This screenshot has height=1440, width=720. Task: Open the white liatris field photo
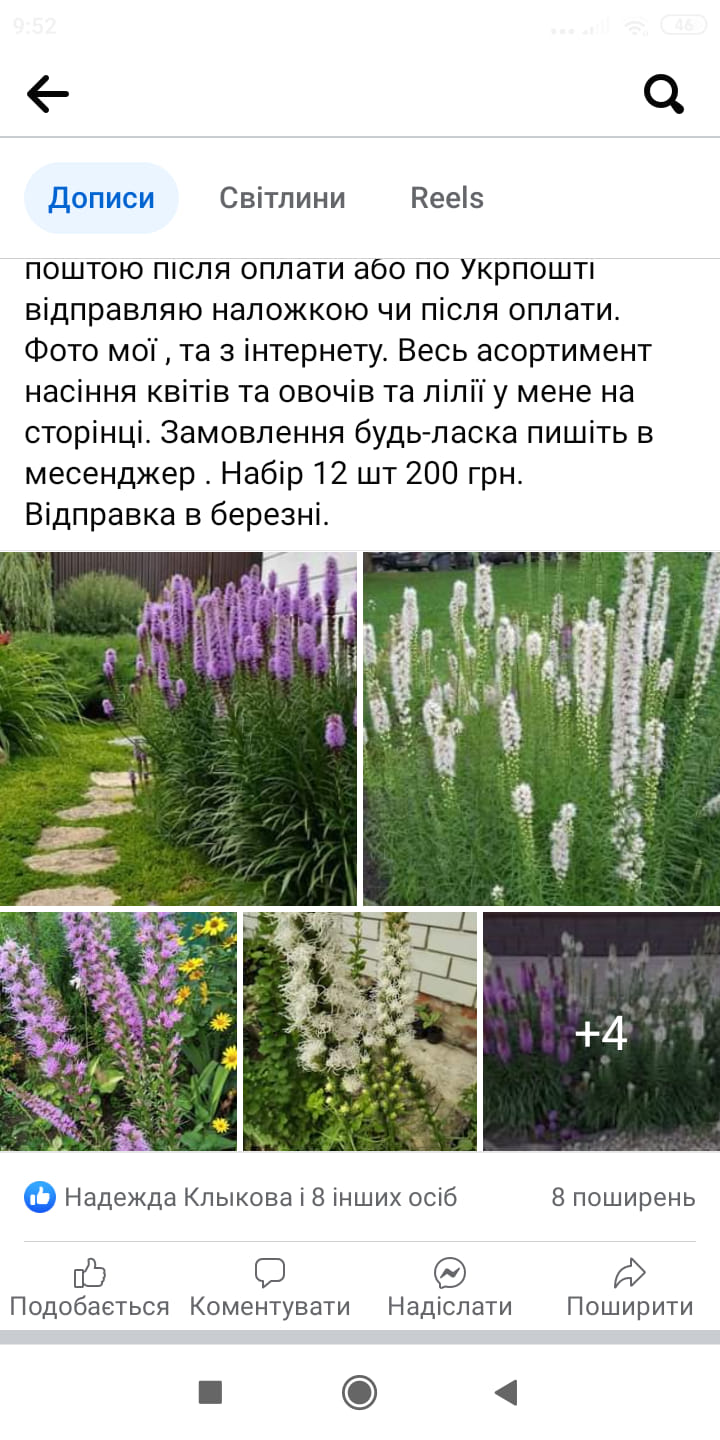click(x=541, y=729)
